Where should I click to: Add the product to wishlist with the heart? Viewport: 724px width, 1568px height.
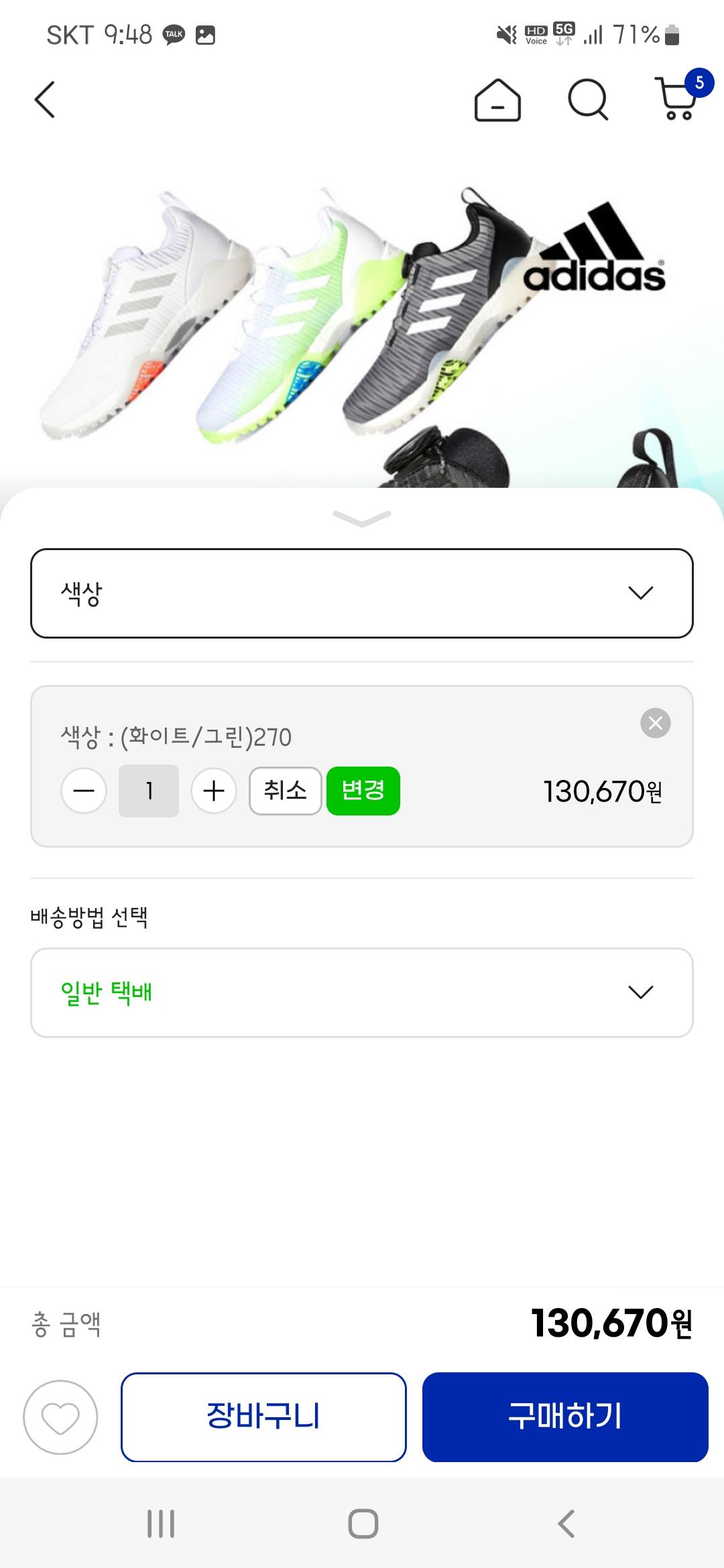coord(60,1417)
